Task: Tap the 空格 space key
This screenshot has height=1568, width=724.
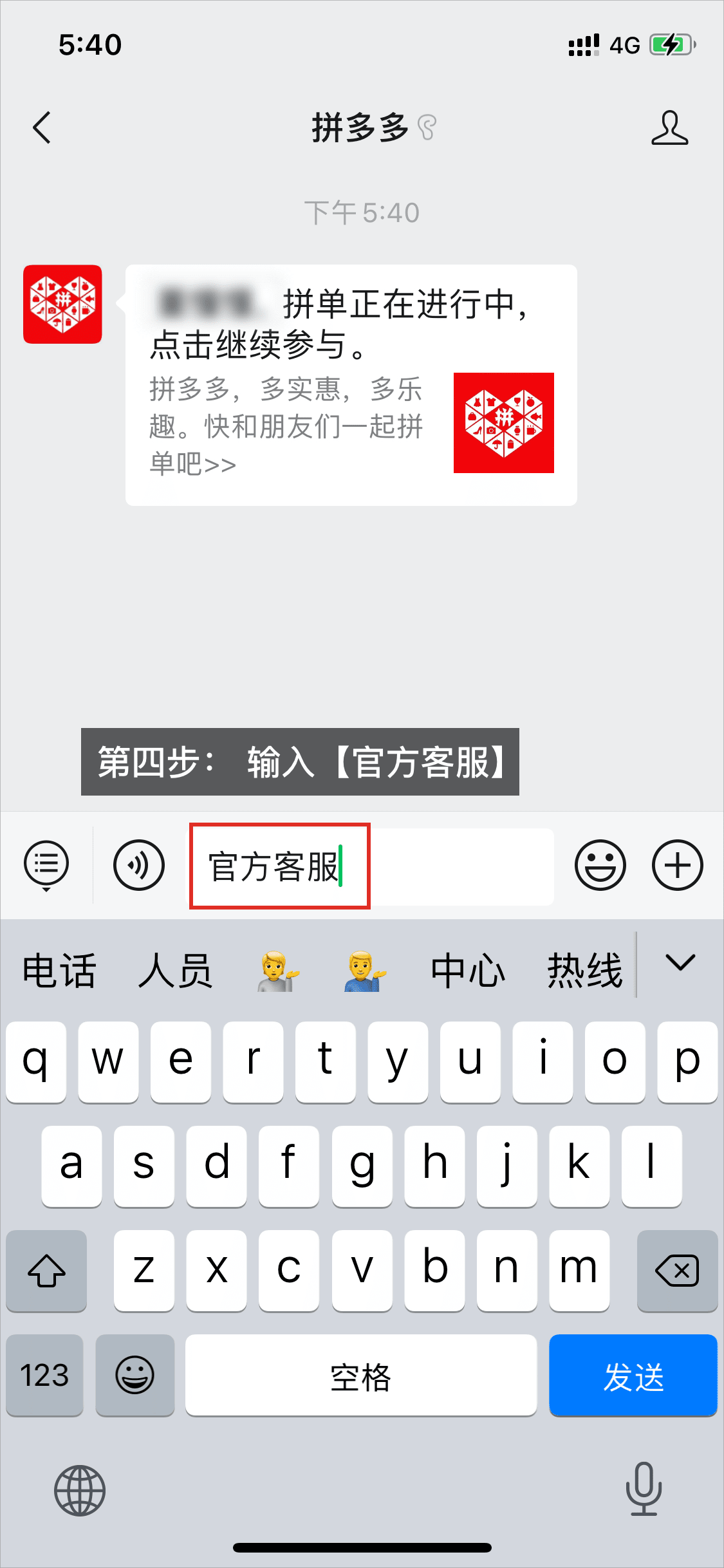Action: [x=360, y=1375]
